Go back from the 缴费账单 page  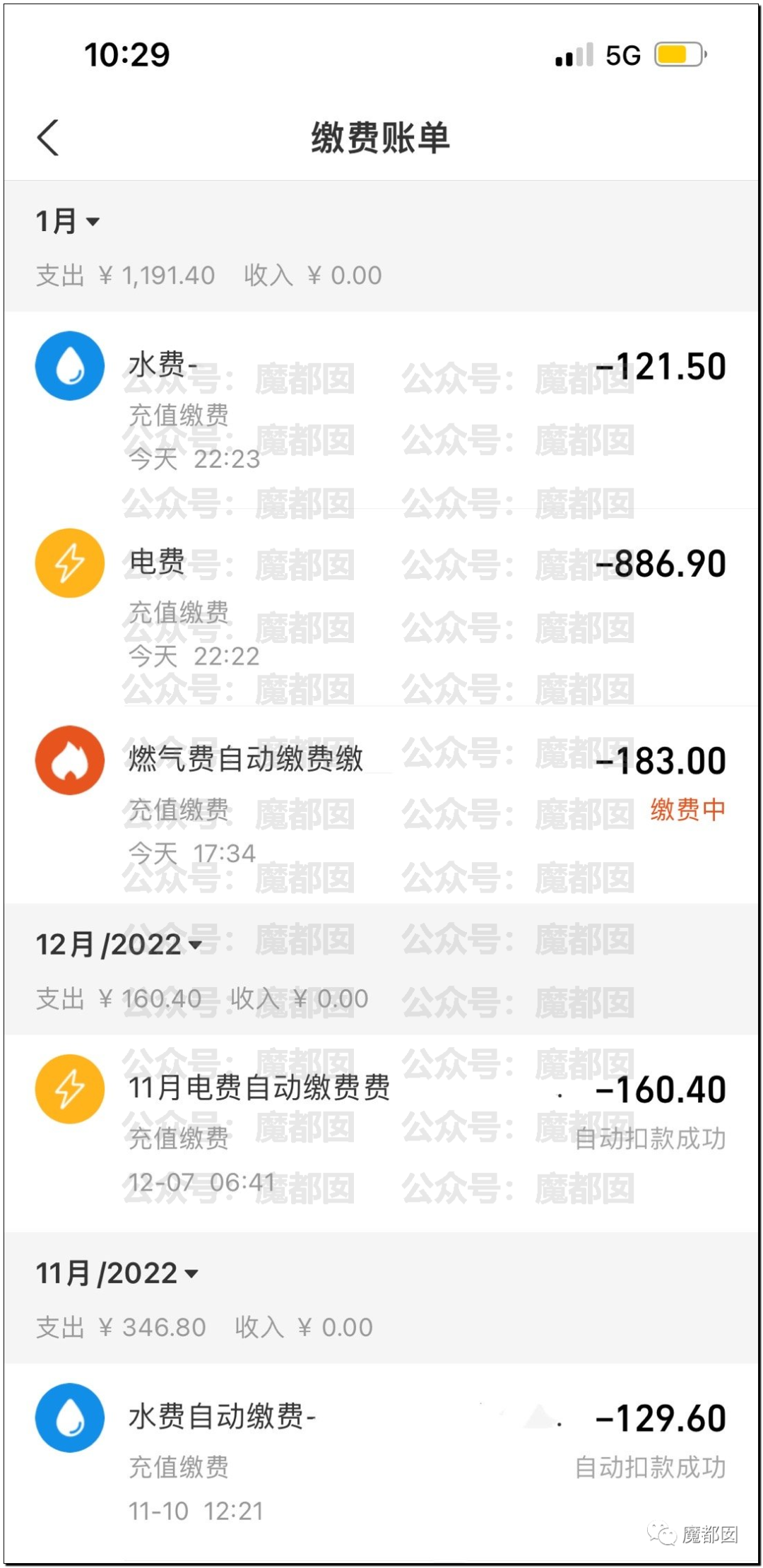click(x=48, y=137)
